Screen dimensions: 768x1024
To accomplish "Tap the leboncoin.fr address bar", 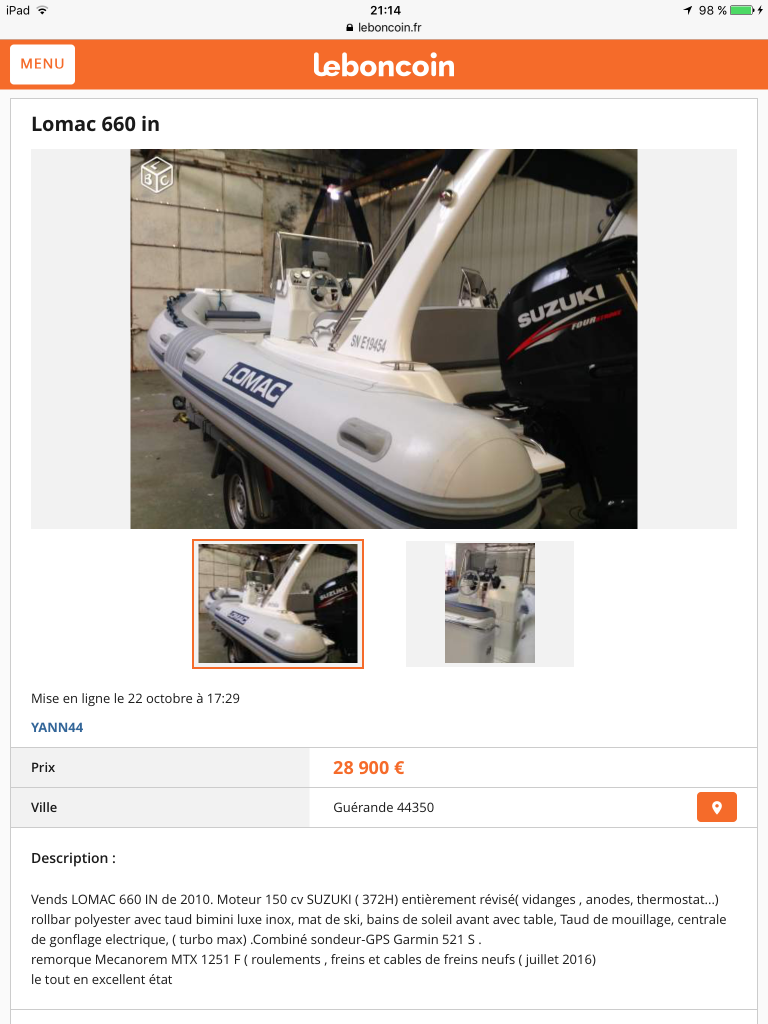I will 384,29.
